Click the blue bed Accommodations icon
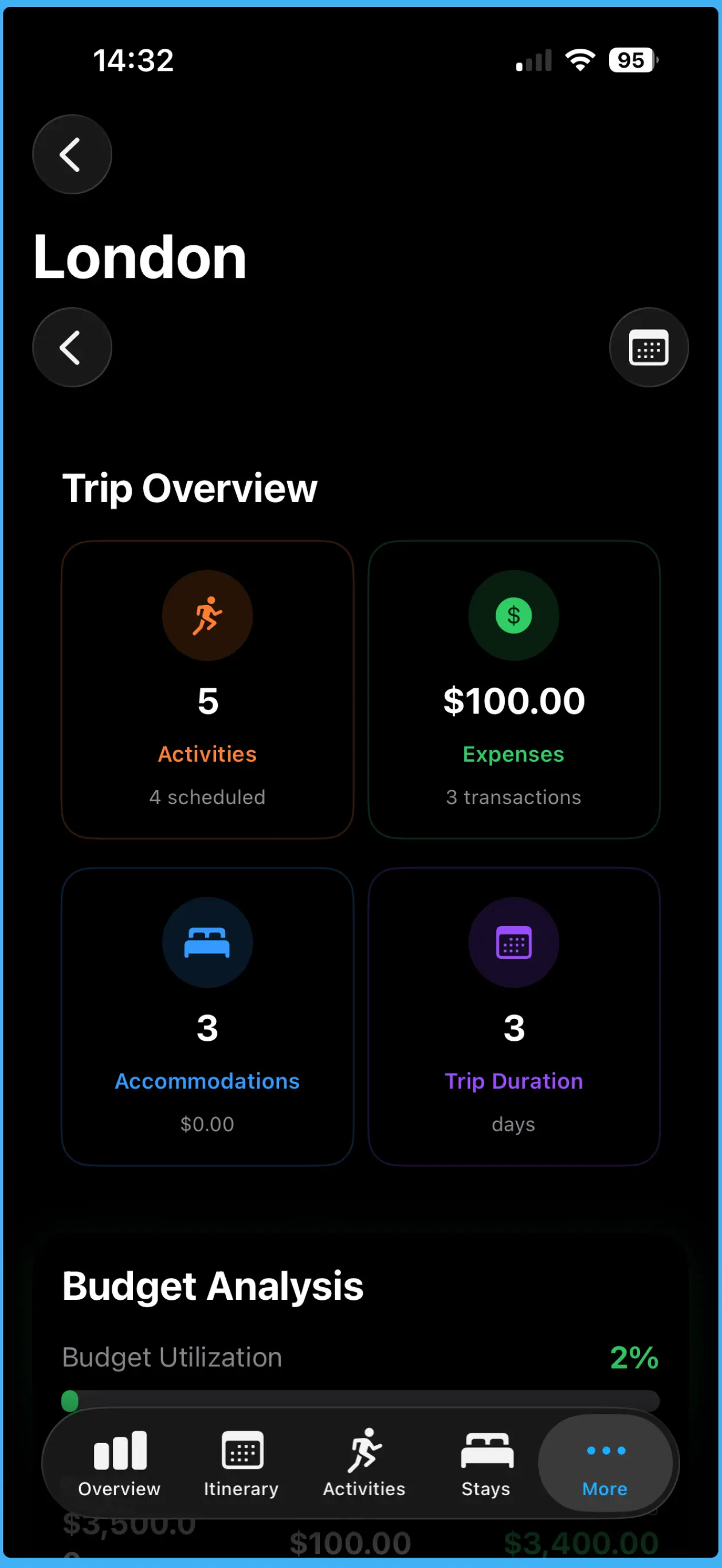The width and height of the screenshot is (722, 1568). coord(207,942)
